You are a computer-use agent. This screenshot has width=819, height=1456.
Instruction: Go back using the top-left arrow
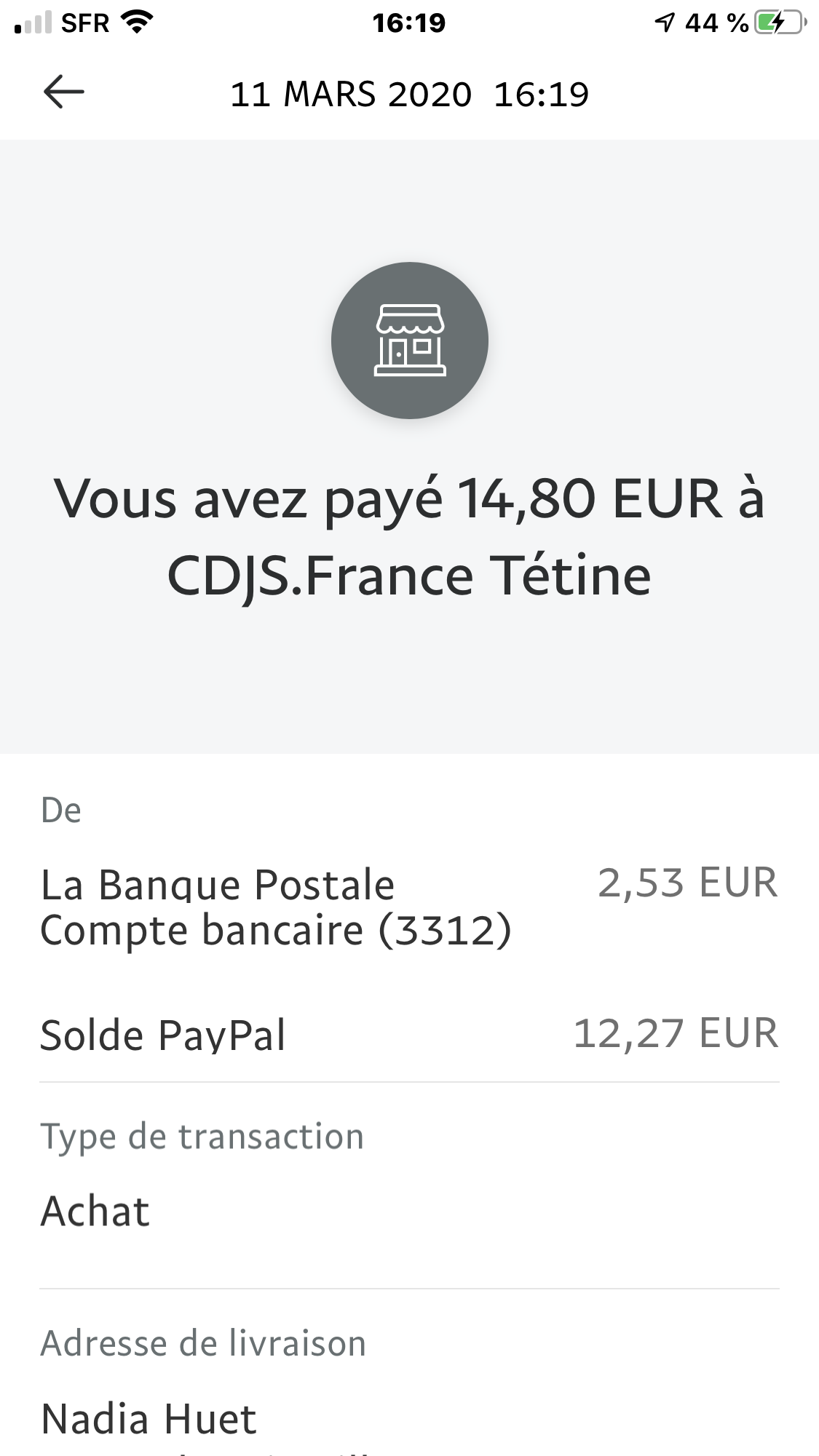point(64,92)
